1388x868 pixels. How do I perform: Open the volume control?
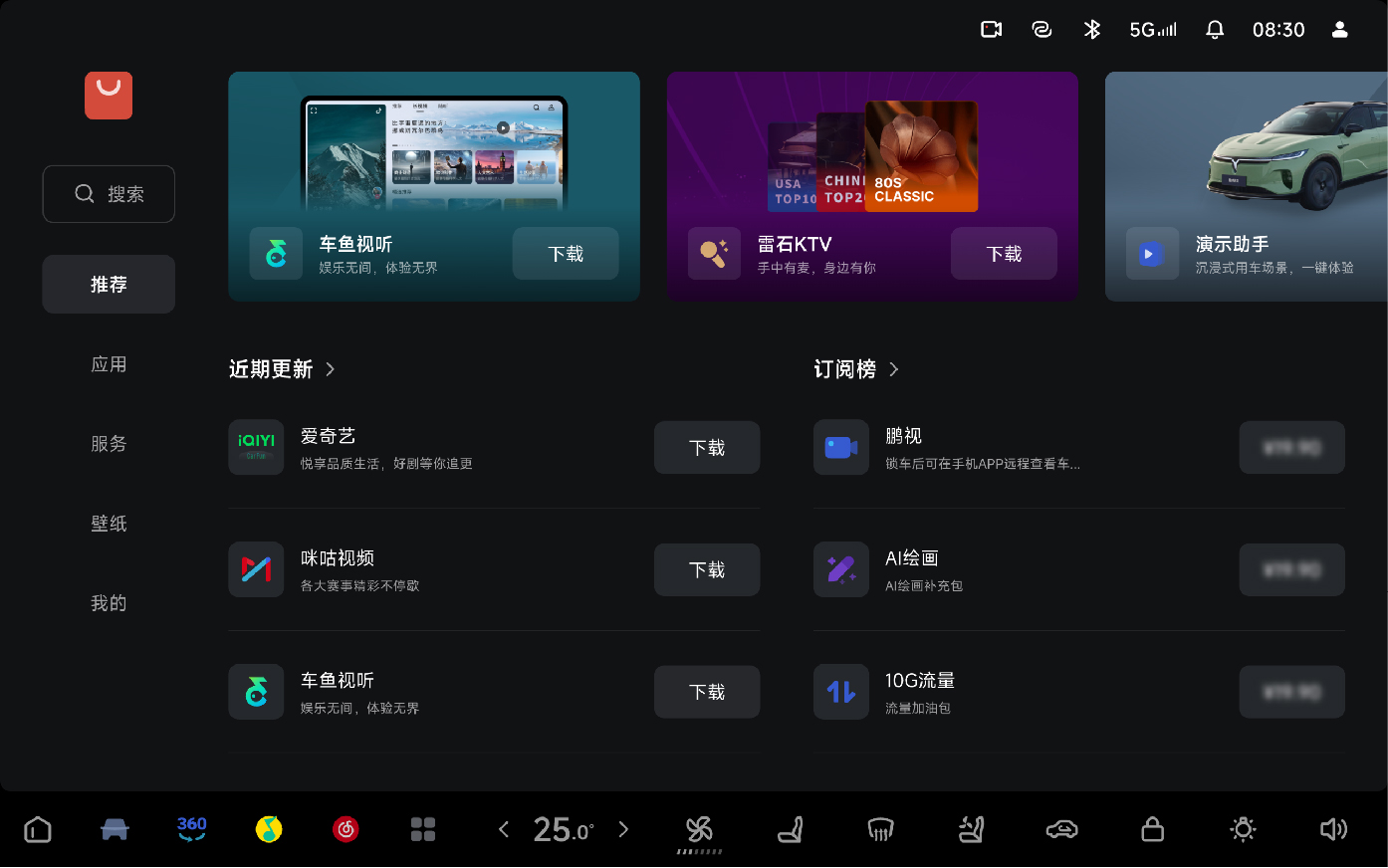pyautogui.click(x=1332, y=829)
